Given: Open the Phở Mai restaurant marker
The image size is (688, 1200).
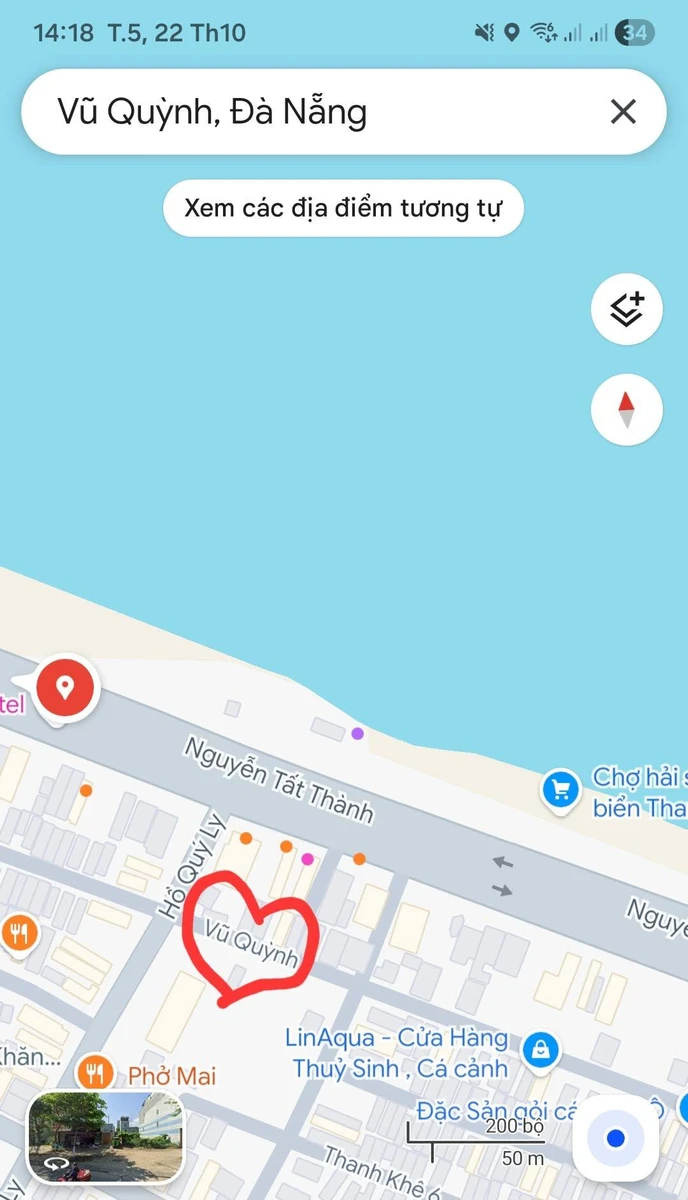Looking at the screenshot, I should (95, 1074).
